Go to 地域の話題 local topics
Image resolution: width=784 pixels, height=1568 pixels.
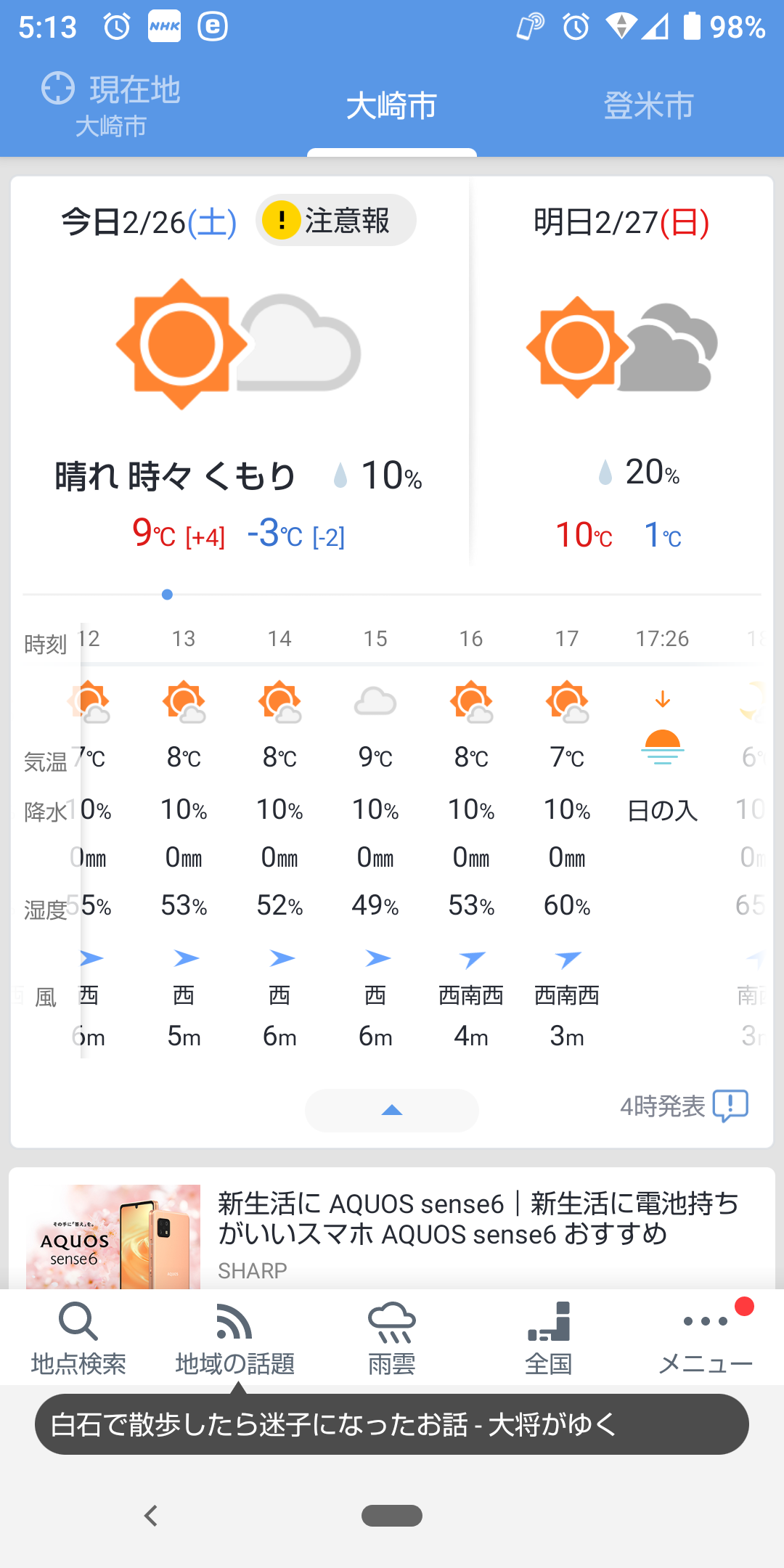coord(235,1339)
